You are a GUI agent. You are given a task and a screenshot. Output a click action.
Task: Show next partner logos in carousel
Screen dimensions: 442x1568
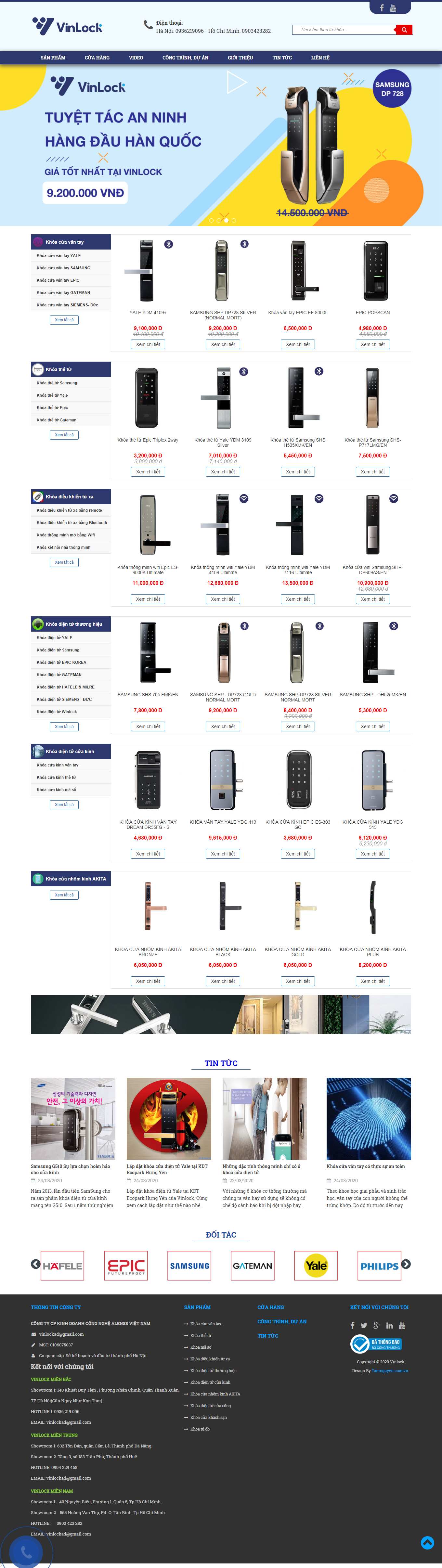pos(406,1264)
